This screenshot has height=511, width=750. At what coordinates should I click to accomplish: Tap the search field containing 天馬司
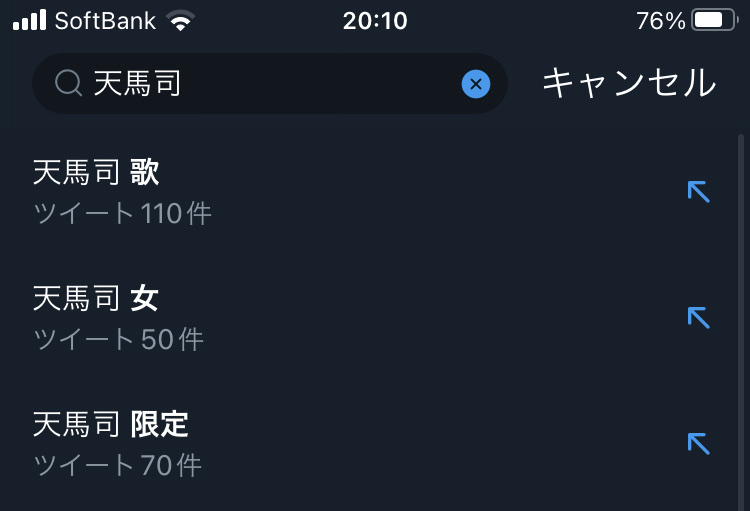click(x=260, y=84)
